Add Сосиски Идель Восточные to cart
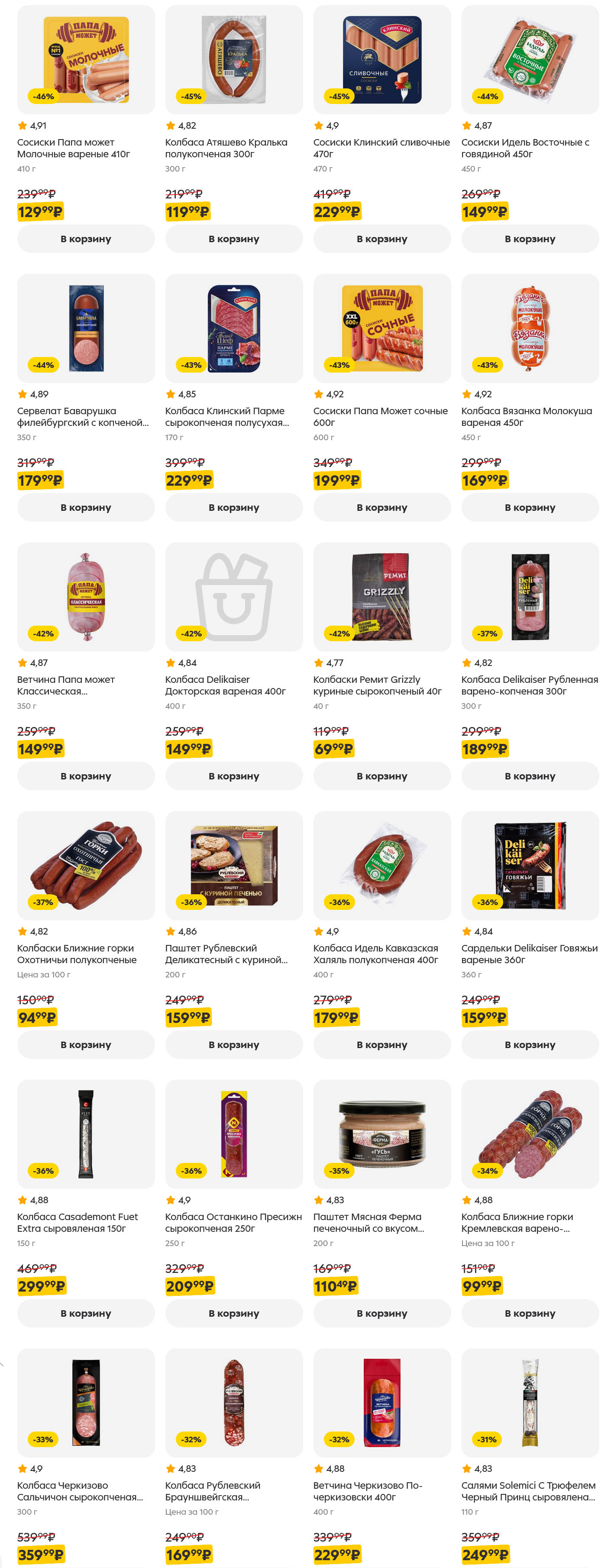The image size is (611, 1568). pos(530,239)
